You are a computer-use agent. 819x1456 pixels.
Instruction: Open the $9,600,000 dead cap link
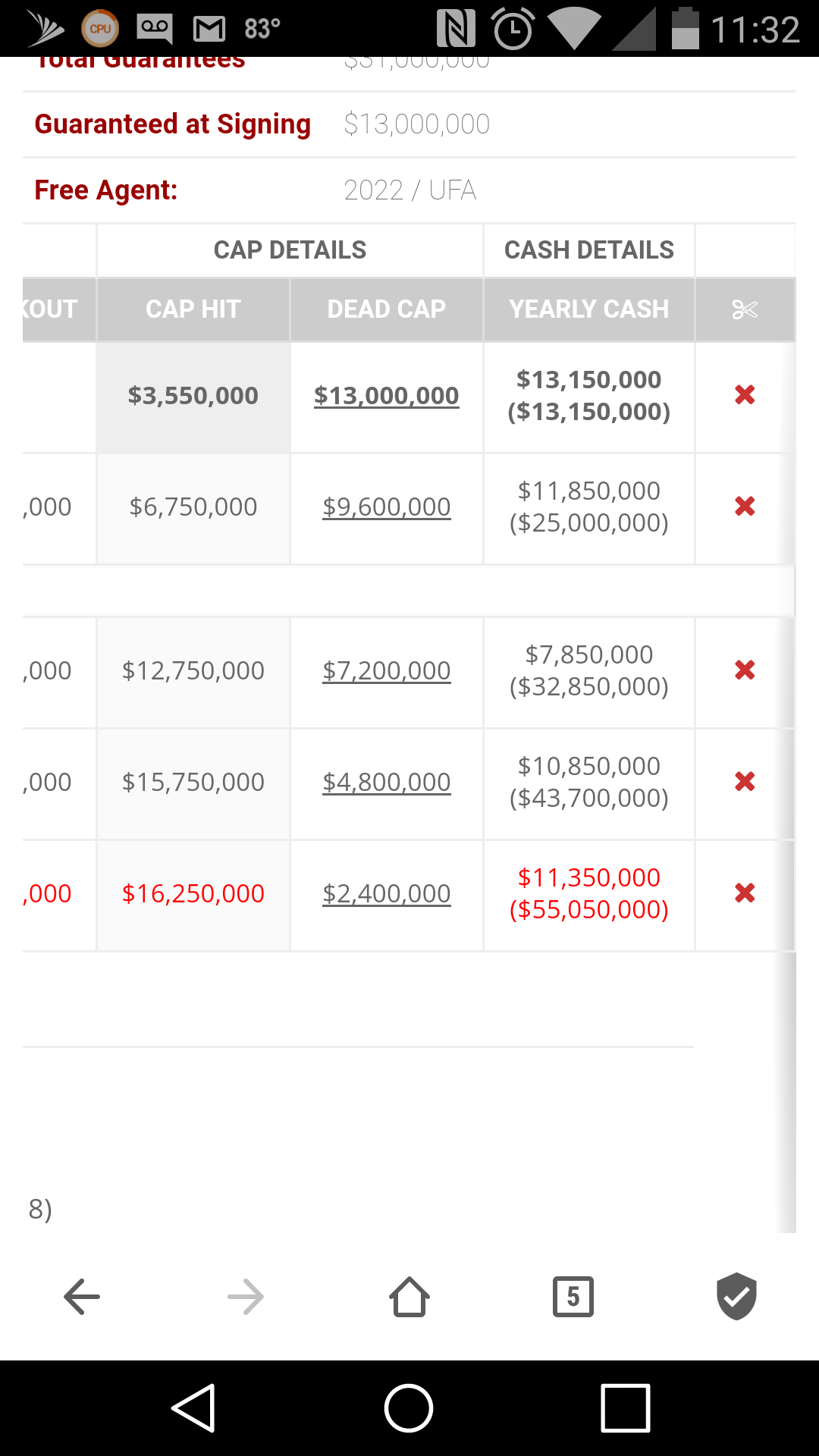(x=387, y=507)
